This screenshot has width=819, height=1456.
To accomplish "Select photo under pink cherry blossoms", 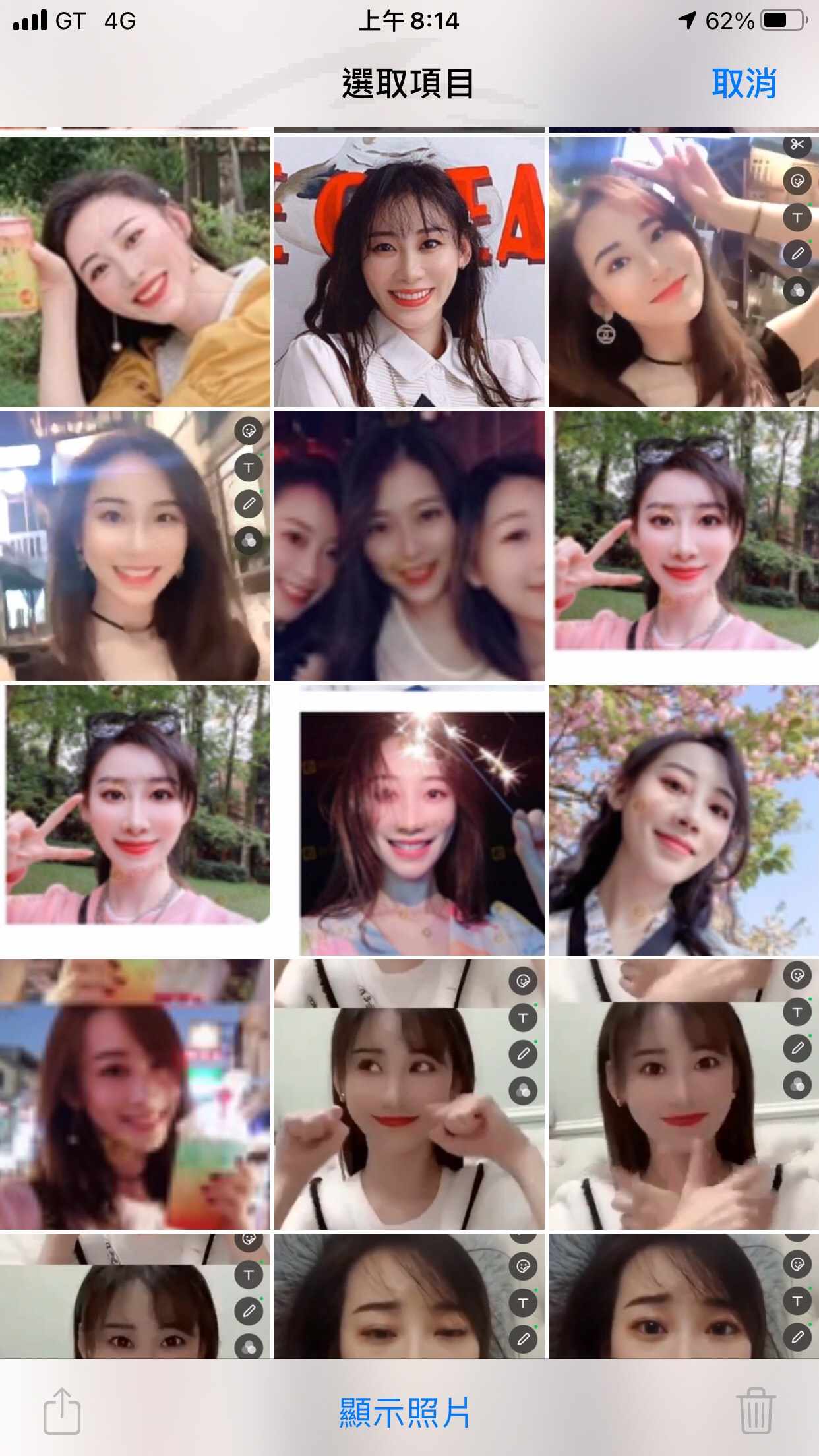I will pyautogui.click(x=684, y=820).
